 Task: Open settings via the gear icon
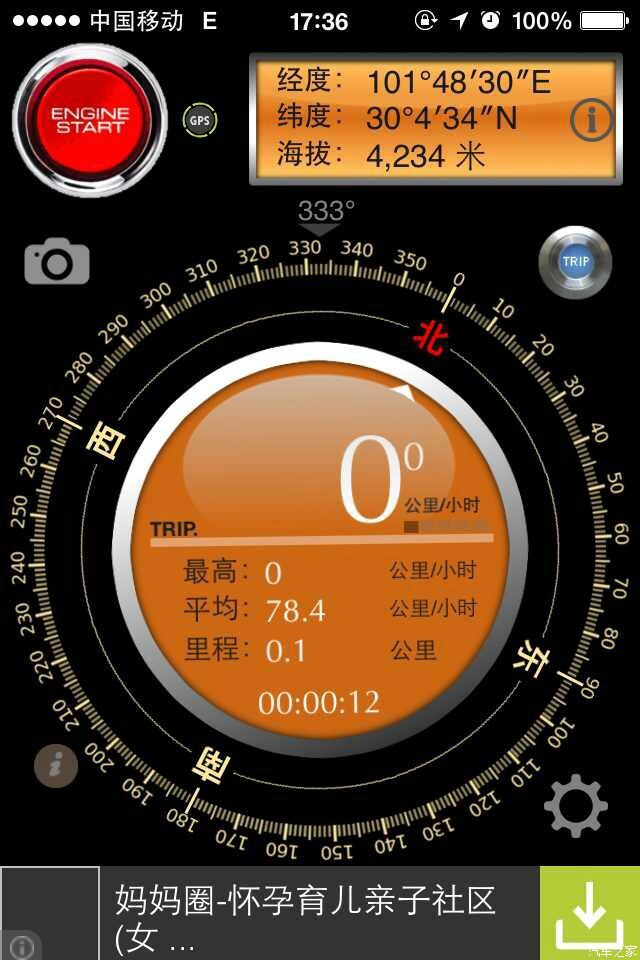point(576,806)
